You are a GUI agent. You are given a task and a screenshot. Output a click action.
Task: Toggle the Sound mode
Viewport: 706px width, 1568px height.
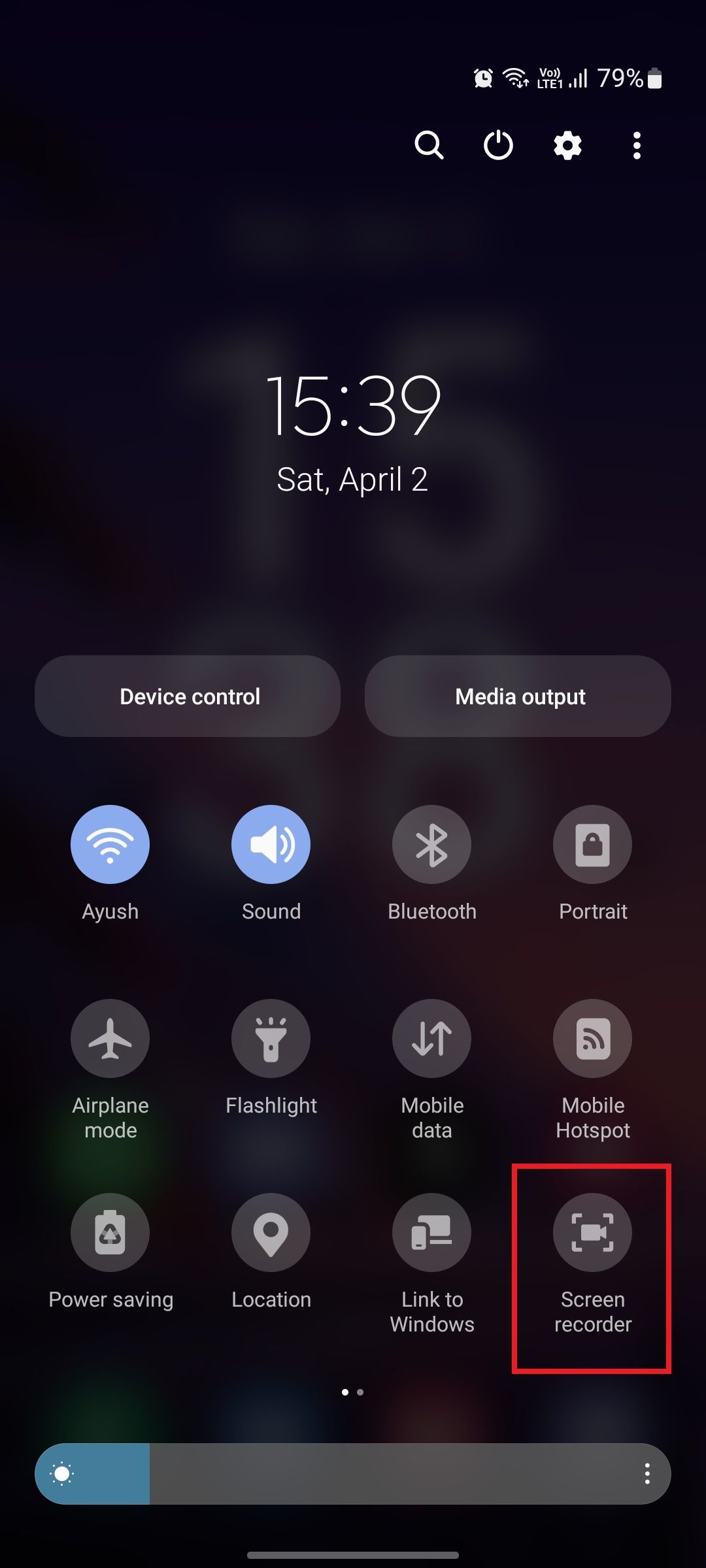click(x=271, y=844)
